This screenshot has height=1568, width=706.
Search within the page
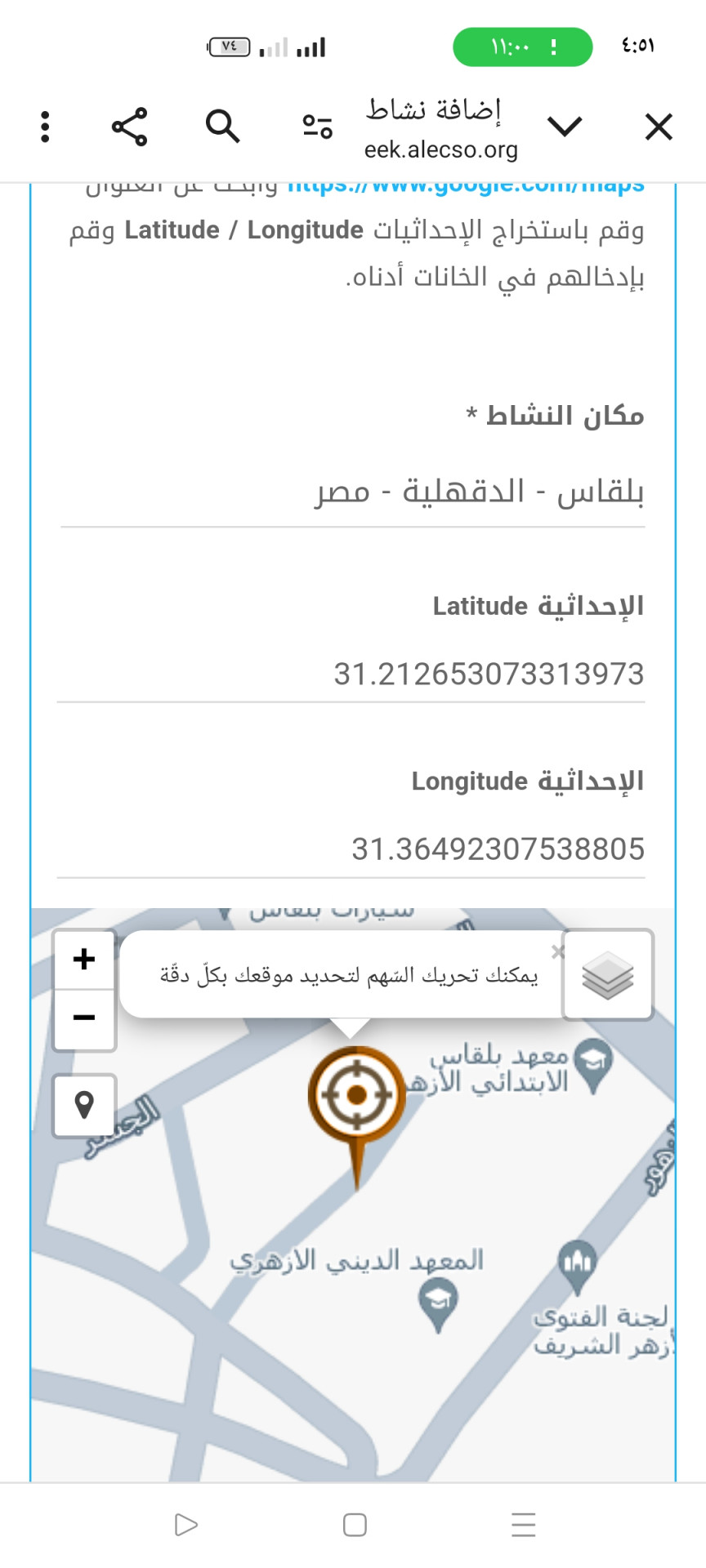[222, 127]
